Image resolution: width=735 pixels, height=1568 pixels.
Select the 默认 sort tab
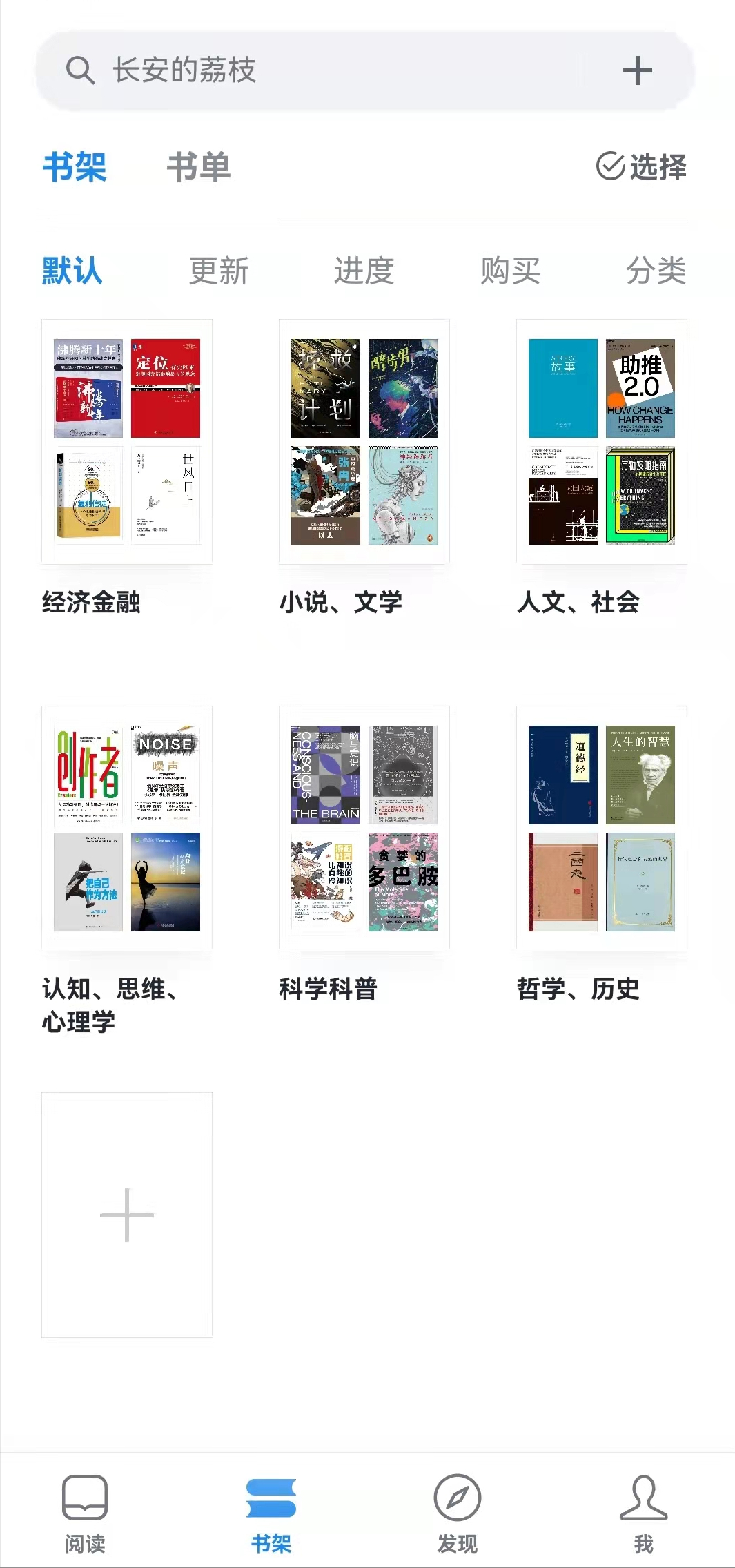pos(72,271)
